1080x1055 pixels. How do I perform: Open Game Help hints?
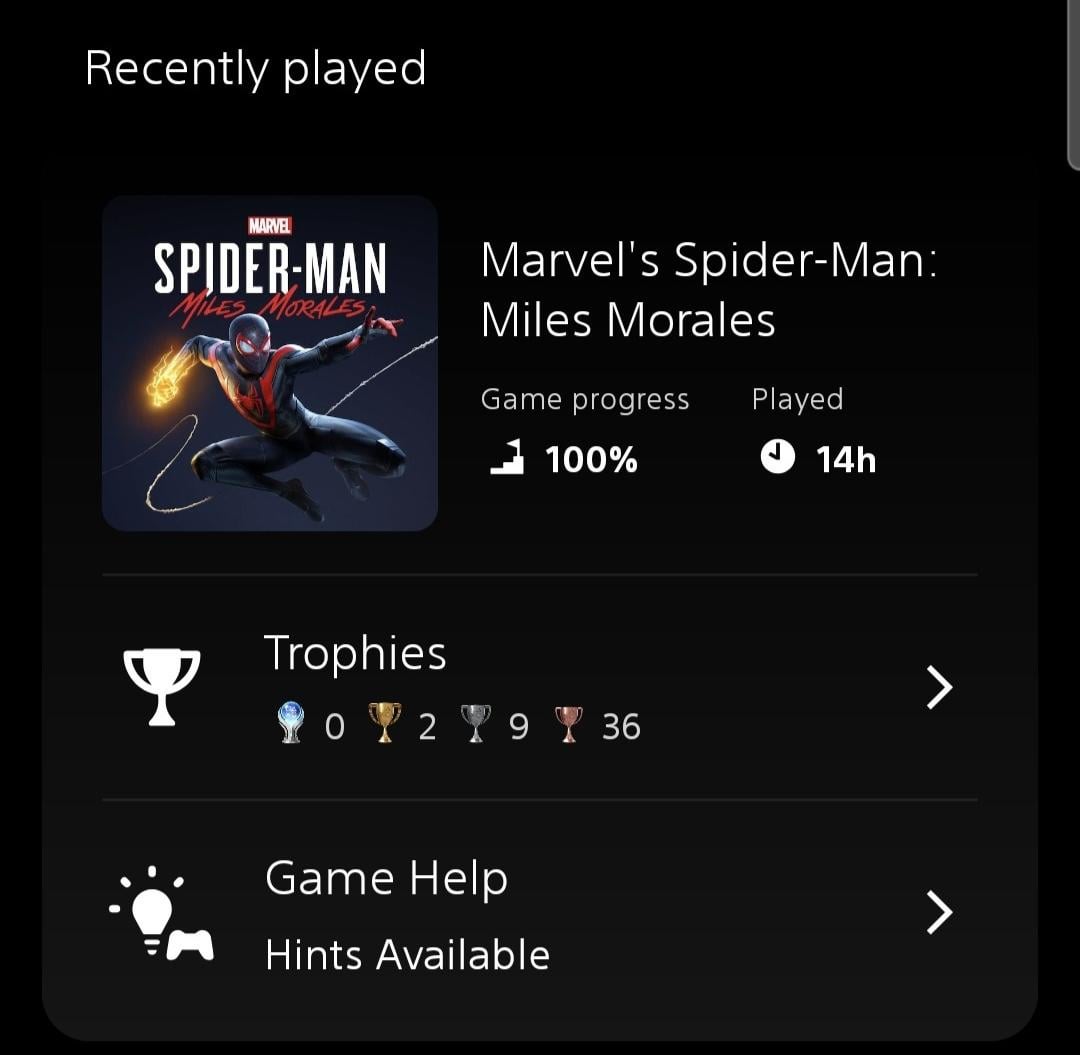pyautogui.click(x=540, y=913)
